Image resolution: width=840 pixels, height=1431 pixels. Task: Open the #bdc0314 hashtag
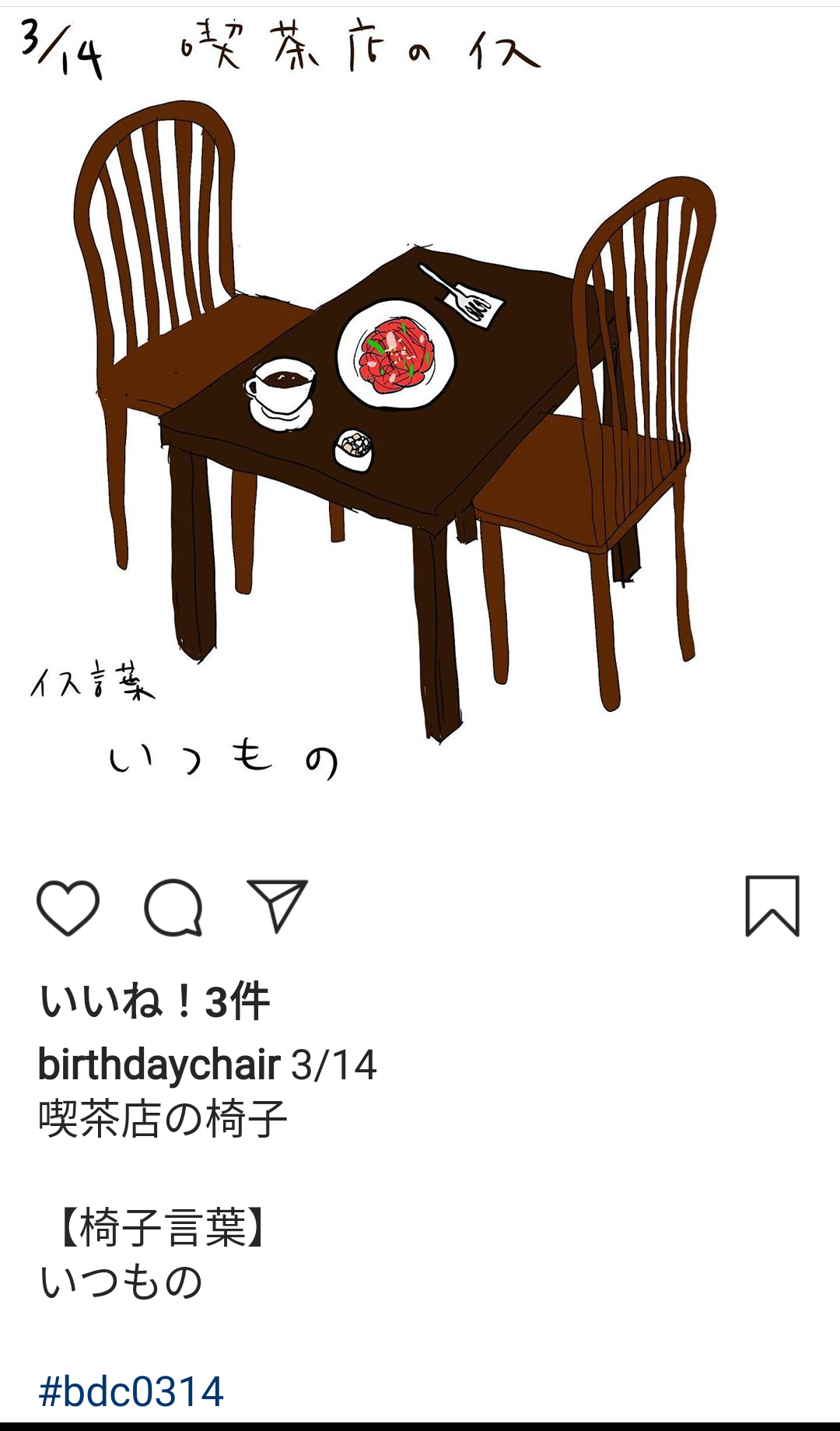(131, 1391)
